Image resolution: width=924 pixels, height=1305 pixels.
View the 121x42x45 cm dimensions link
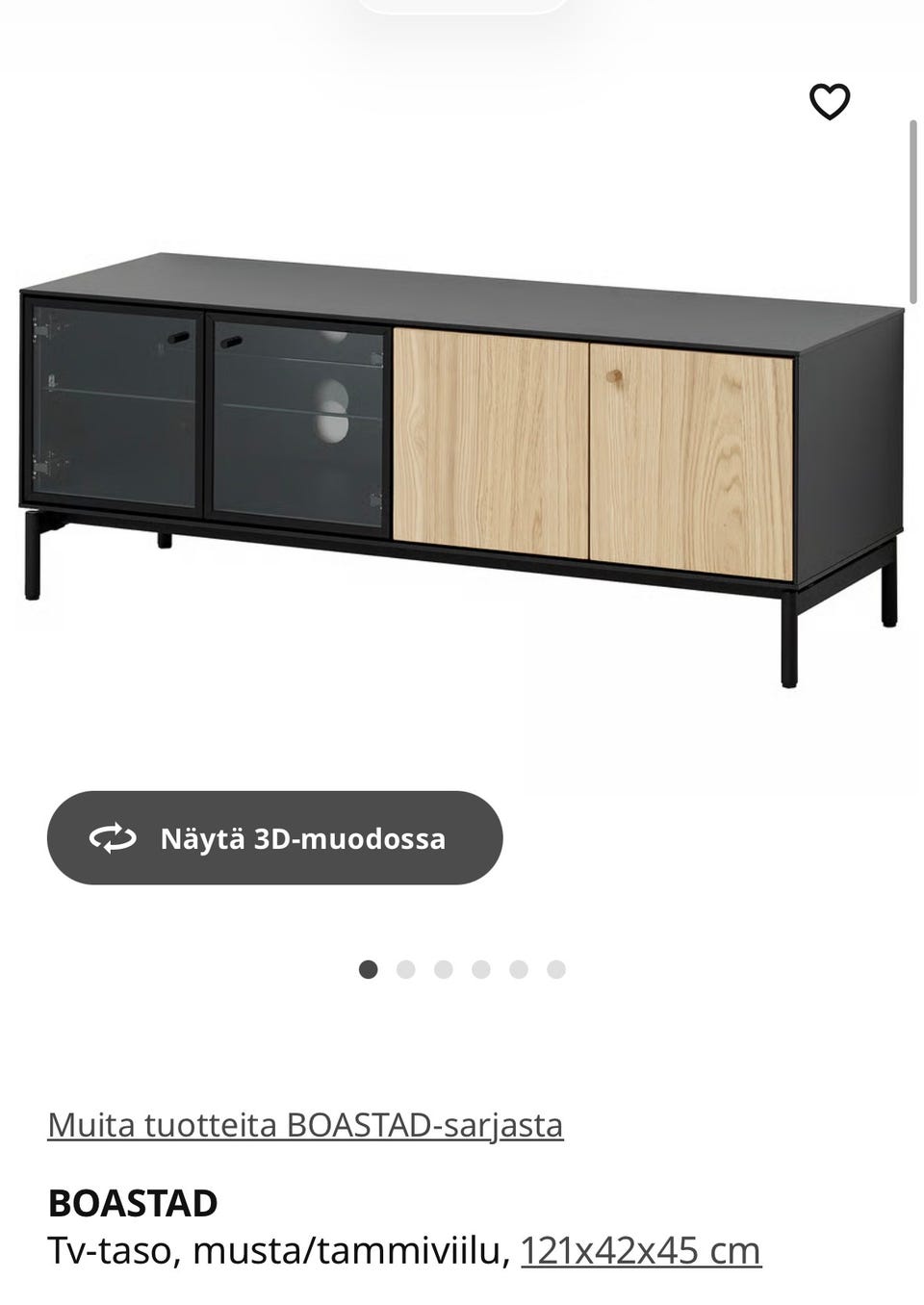[641, 1250]
